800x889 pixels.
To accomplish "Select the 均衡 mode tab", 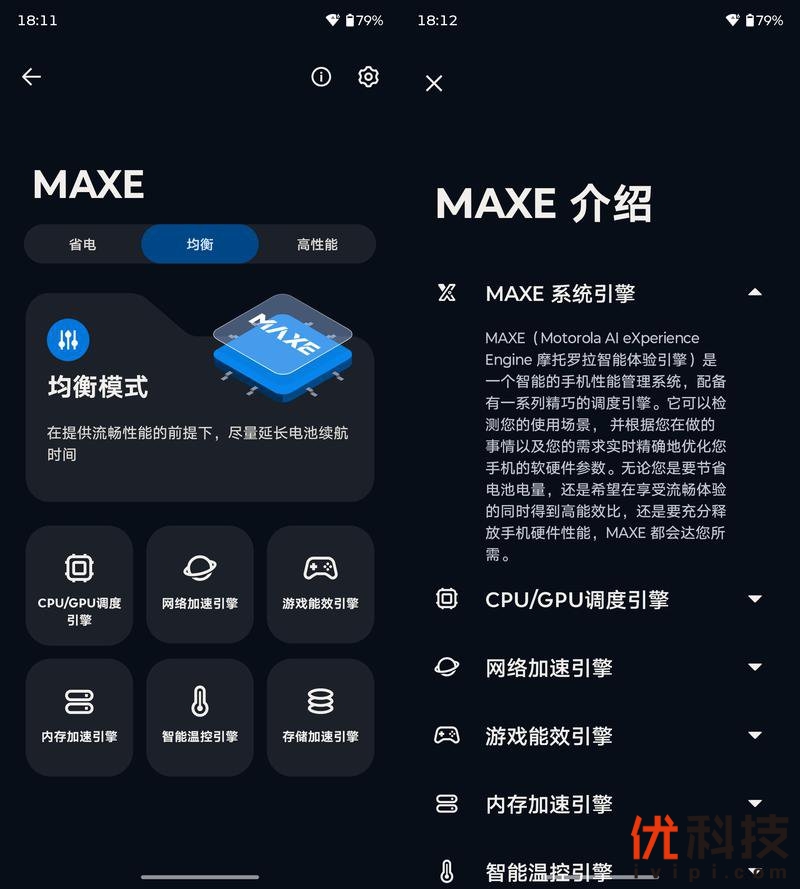I will (x=200, y=244).
